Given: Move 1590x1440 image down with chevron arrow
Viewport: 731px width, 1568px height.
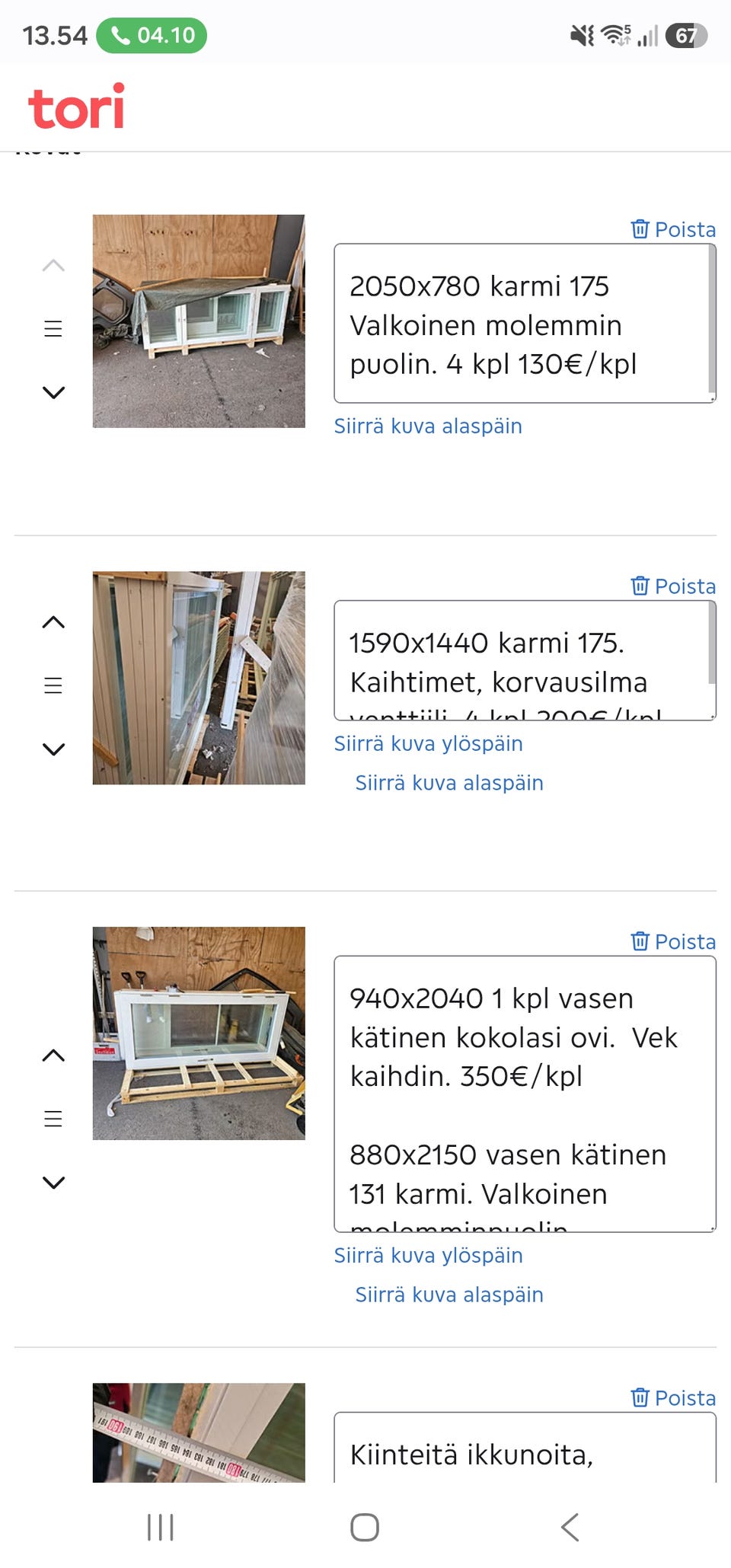Looking at the screenshot, I should coord(53,749).
